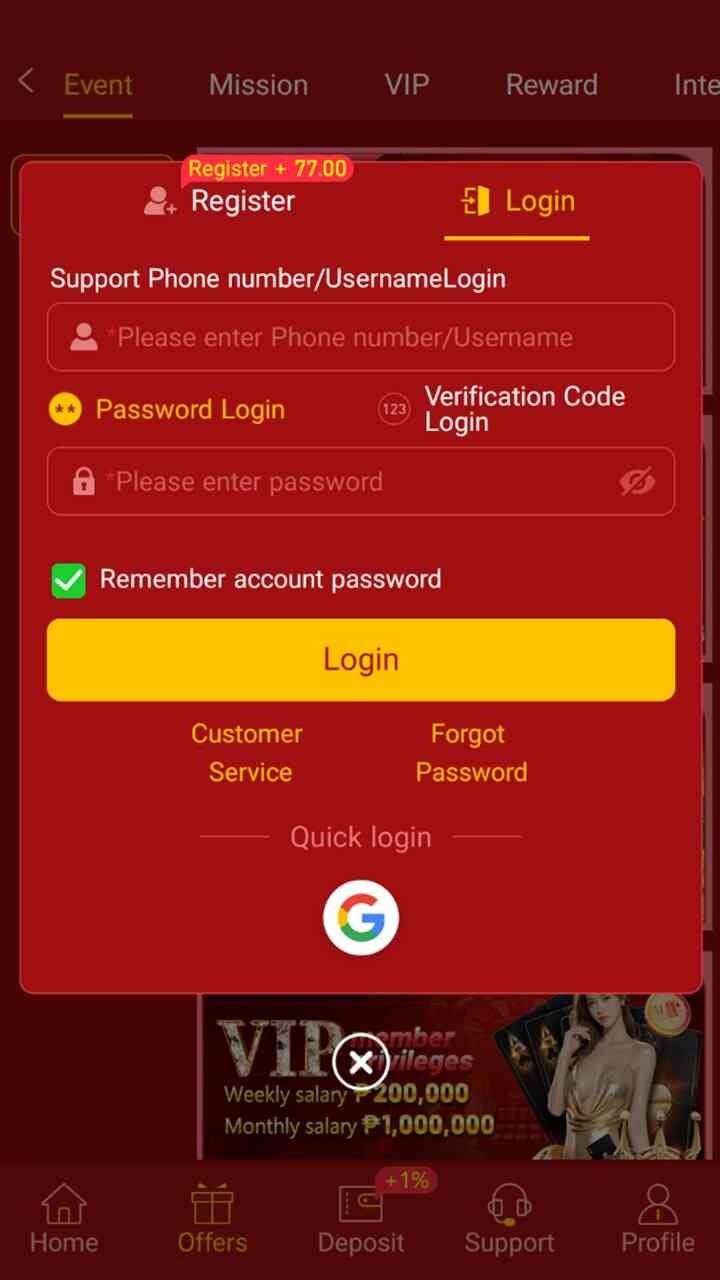Close the login dialog
The width and height of the screenshot is (720, 1280).
(x=361, y=1062)
